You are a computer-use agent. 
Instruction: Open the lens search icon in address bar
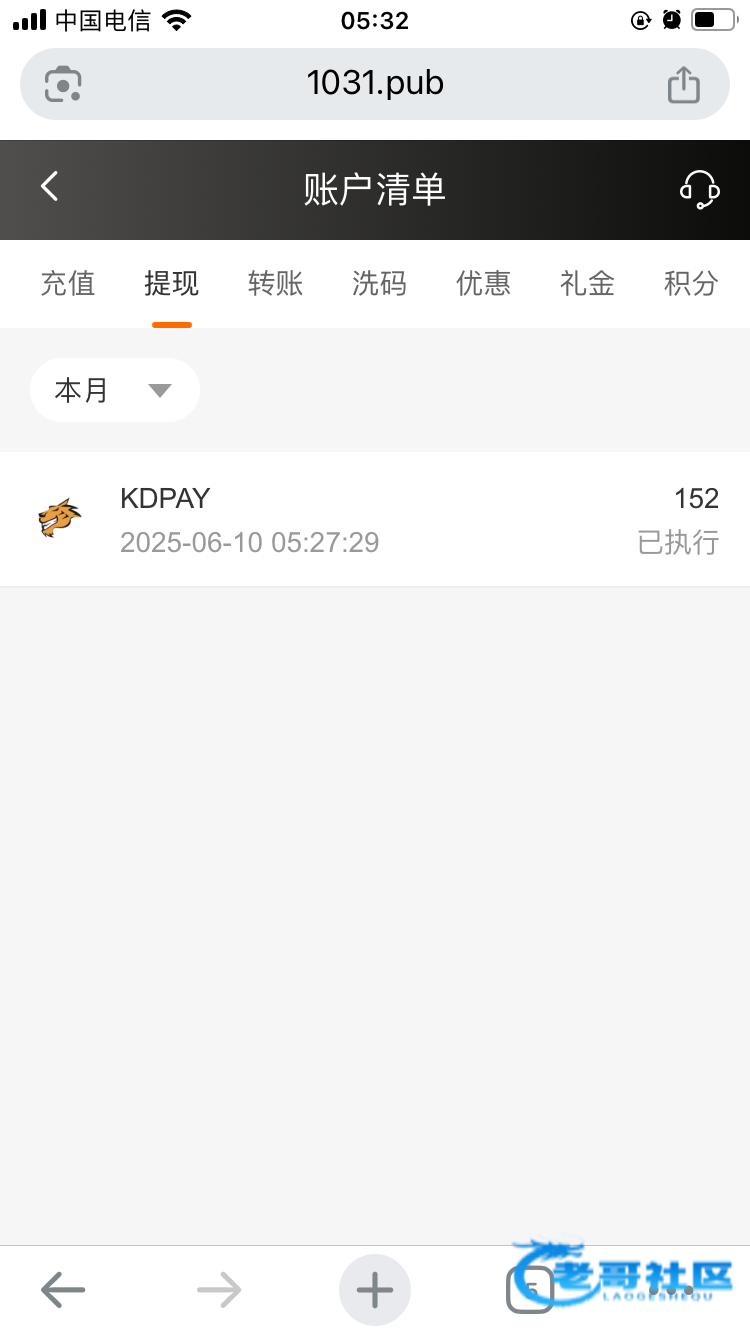(64, 84)
